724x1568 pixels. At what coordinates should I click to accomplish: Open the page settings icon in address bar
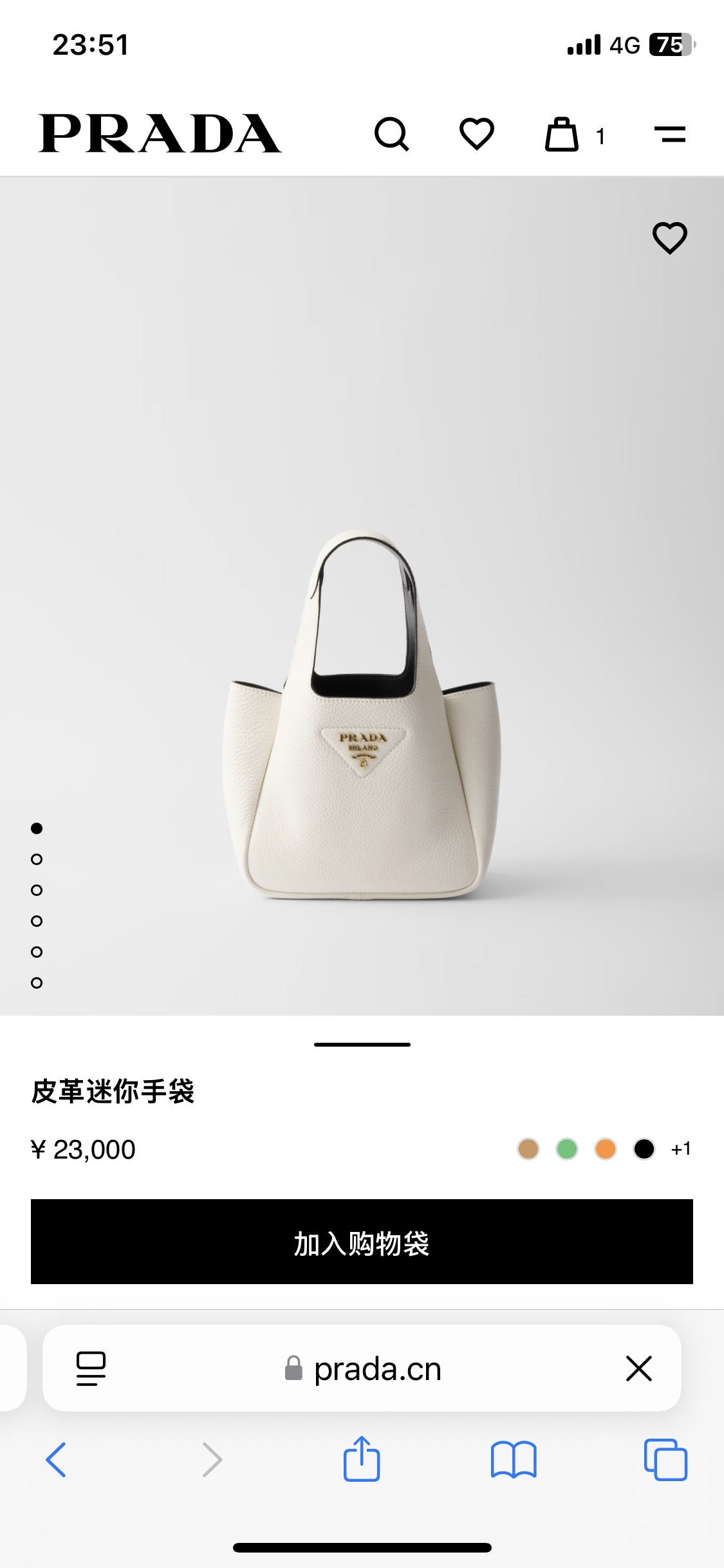[91, 1368]
